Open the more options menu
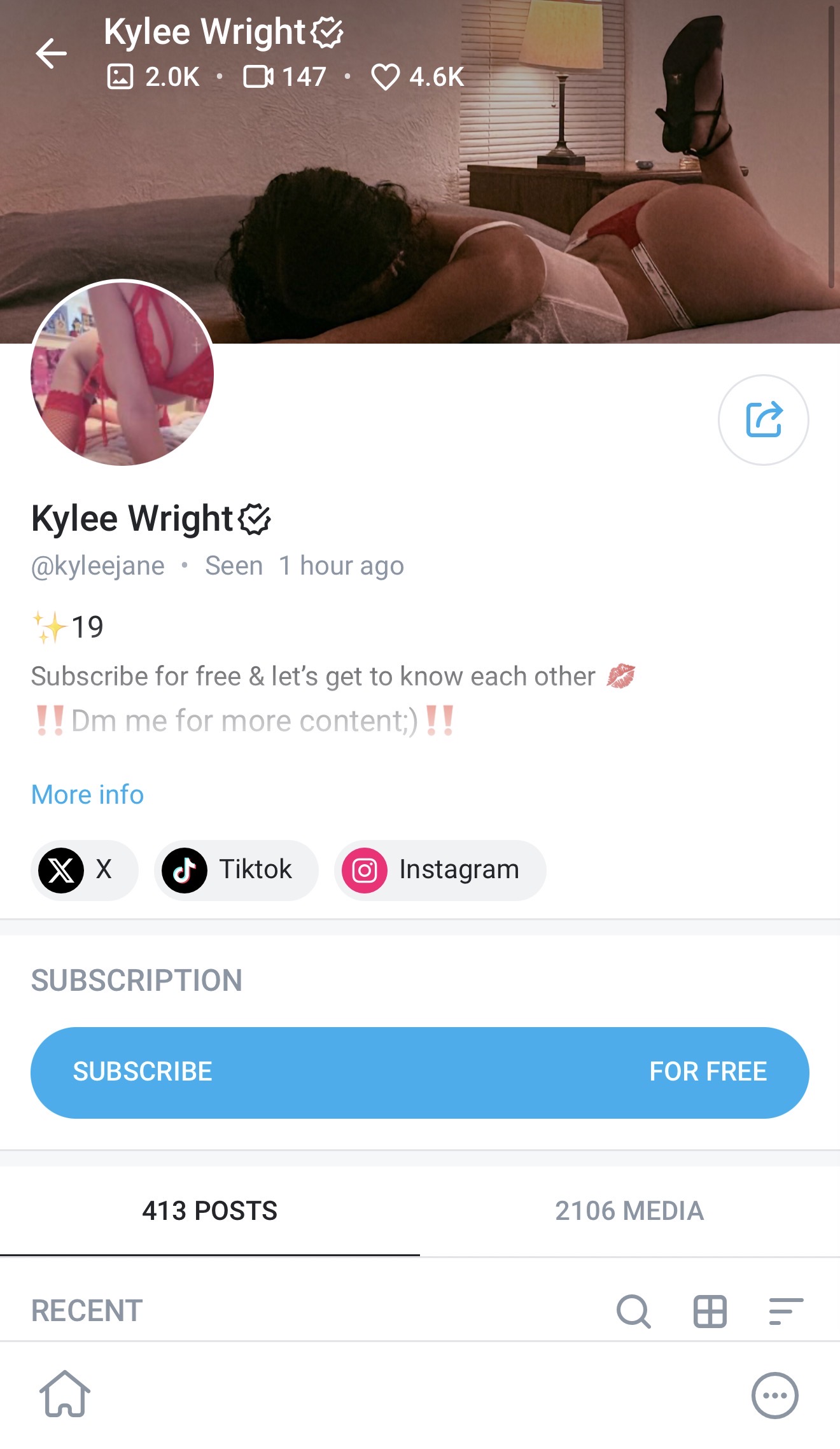Image resolution: width=840 pixels, height=1449 pixels. [774, 1396]
